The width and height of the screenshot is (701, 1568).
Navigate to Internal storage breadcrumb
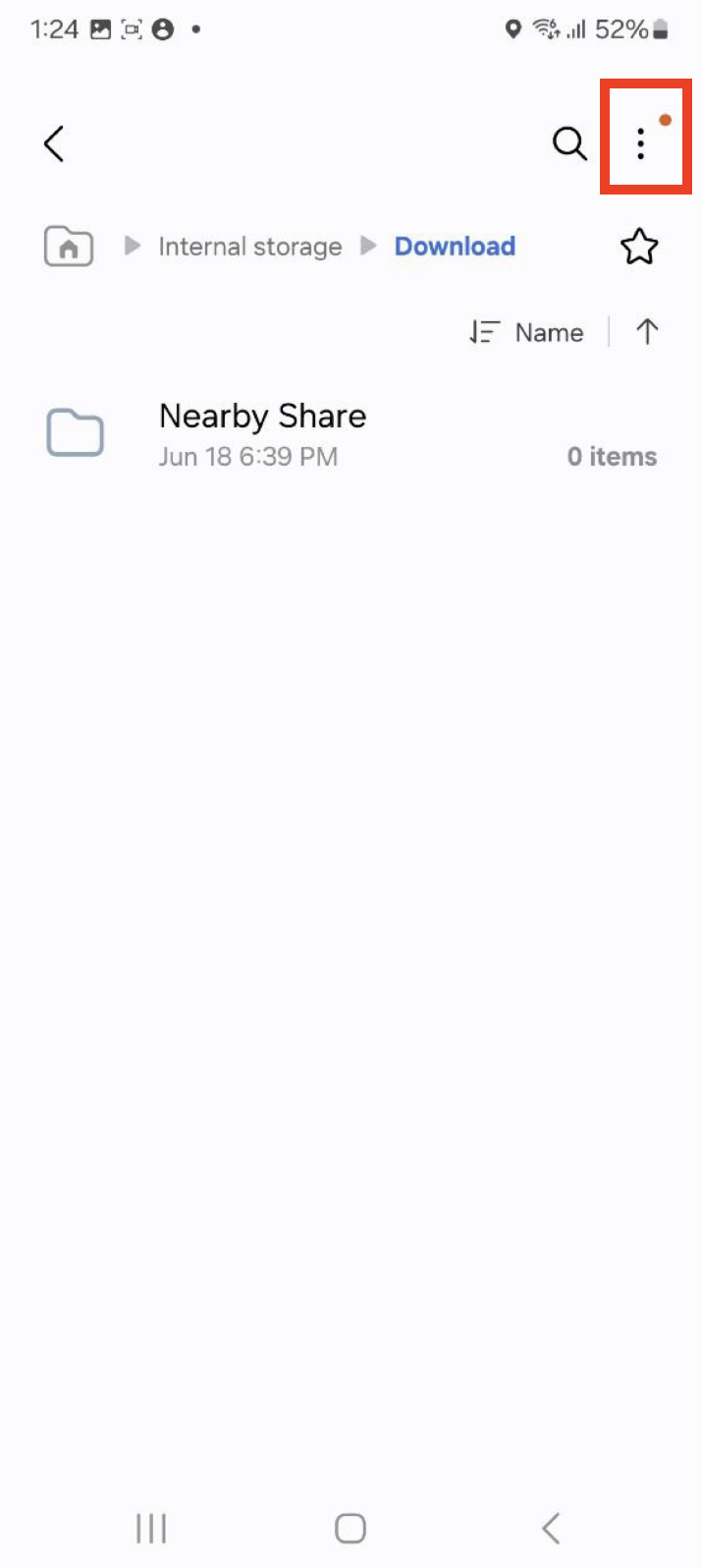coord(249,247)
